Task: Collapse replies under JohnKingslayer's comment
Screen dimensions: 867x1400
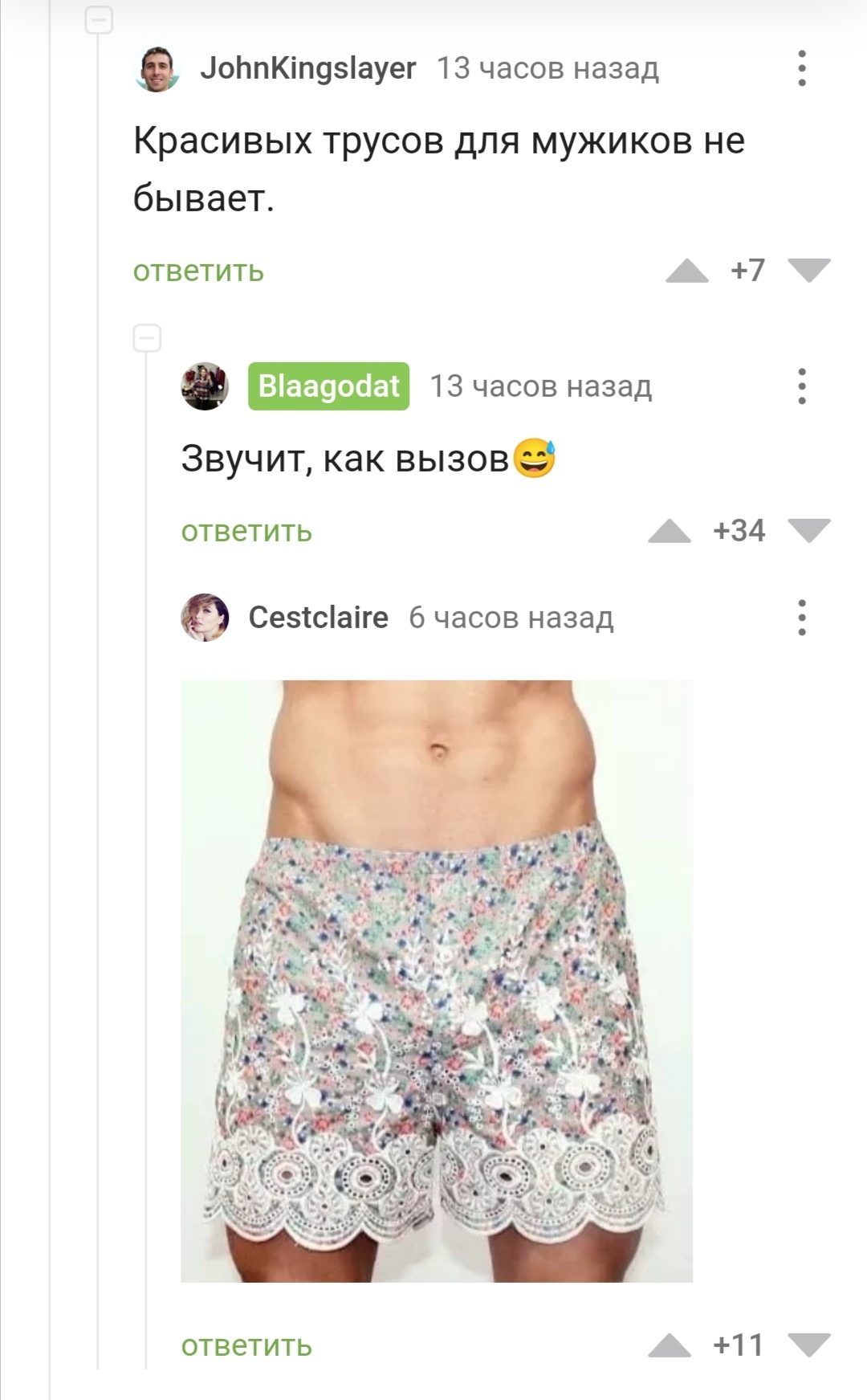Action: coord(147,338)
